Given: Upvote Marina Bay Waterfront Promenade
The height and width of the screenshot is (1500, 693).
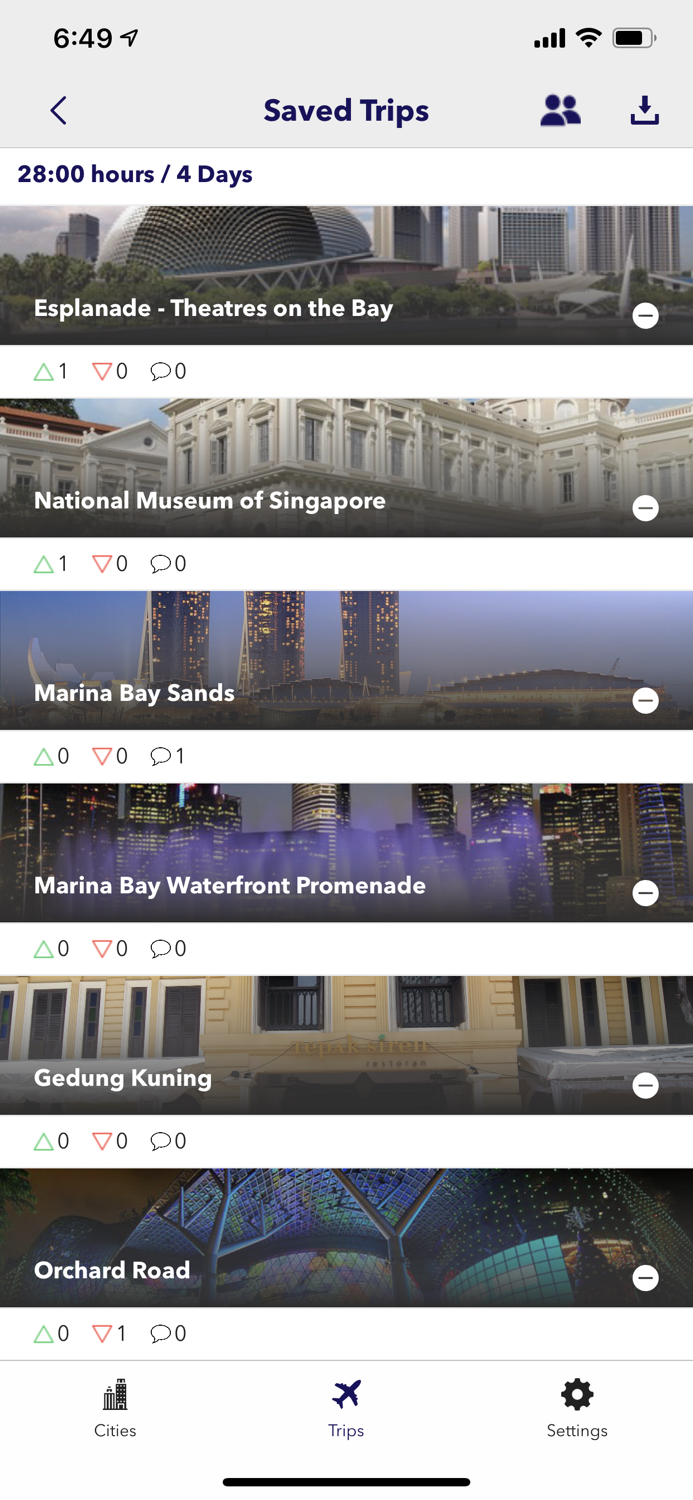Looking at the screenshot, I should [x=44, y=949].
